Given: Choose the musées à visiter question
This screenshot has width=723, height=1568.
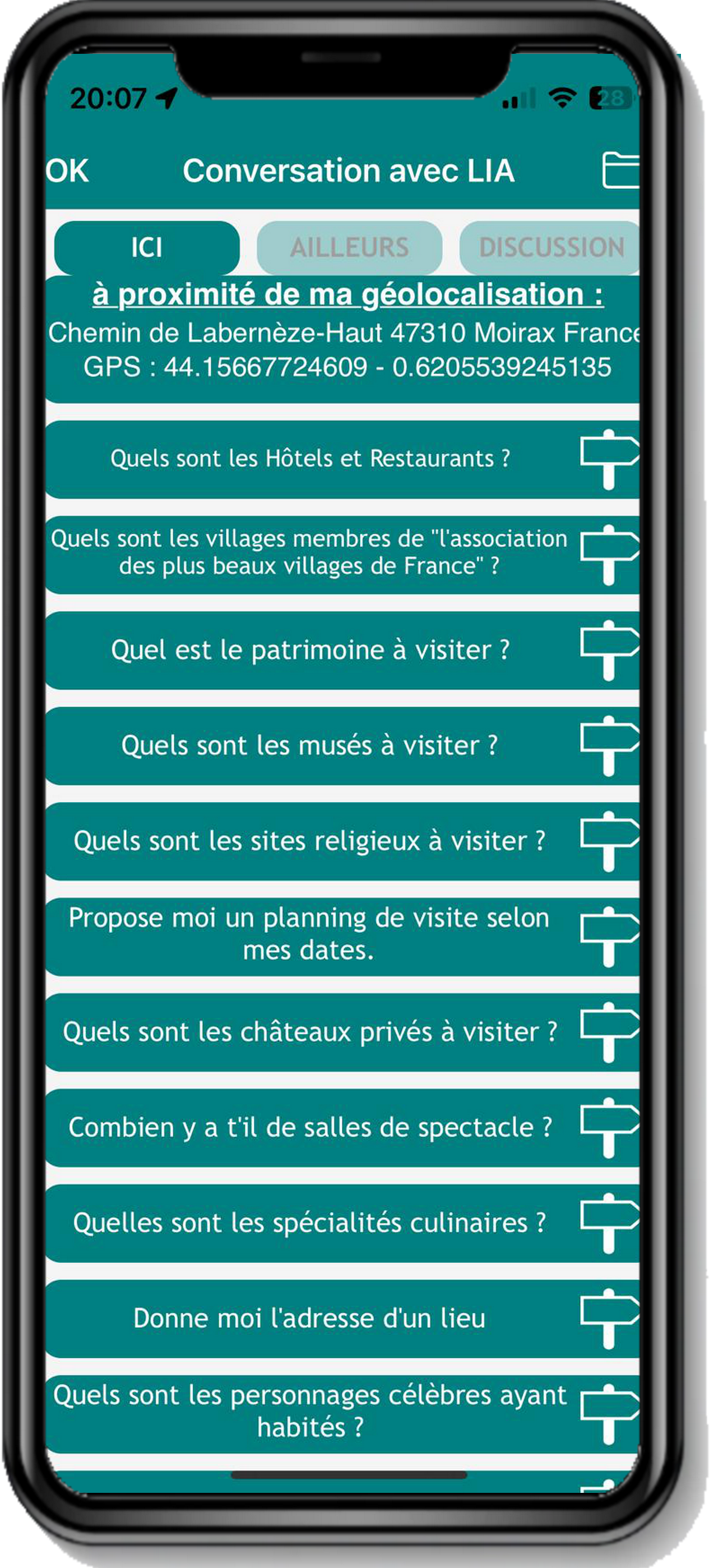Looking at the screenshot, I should coord(310,746).
